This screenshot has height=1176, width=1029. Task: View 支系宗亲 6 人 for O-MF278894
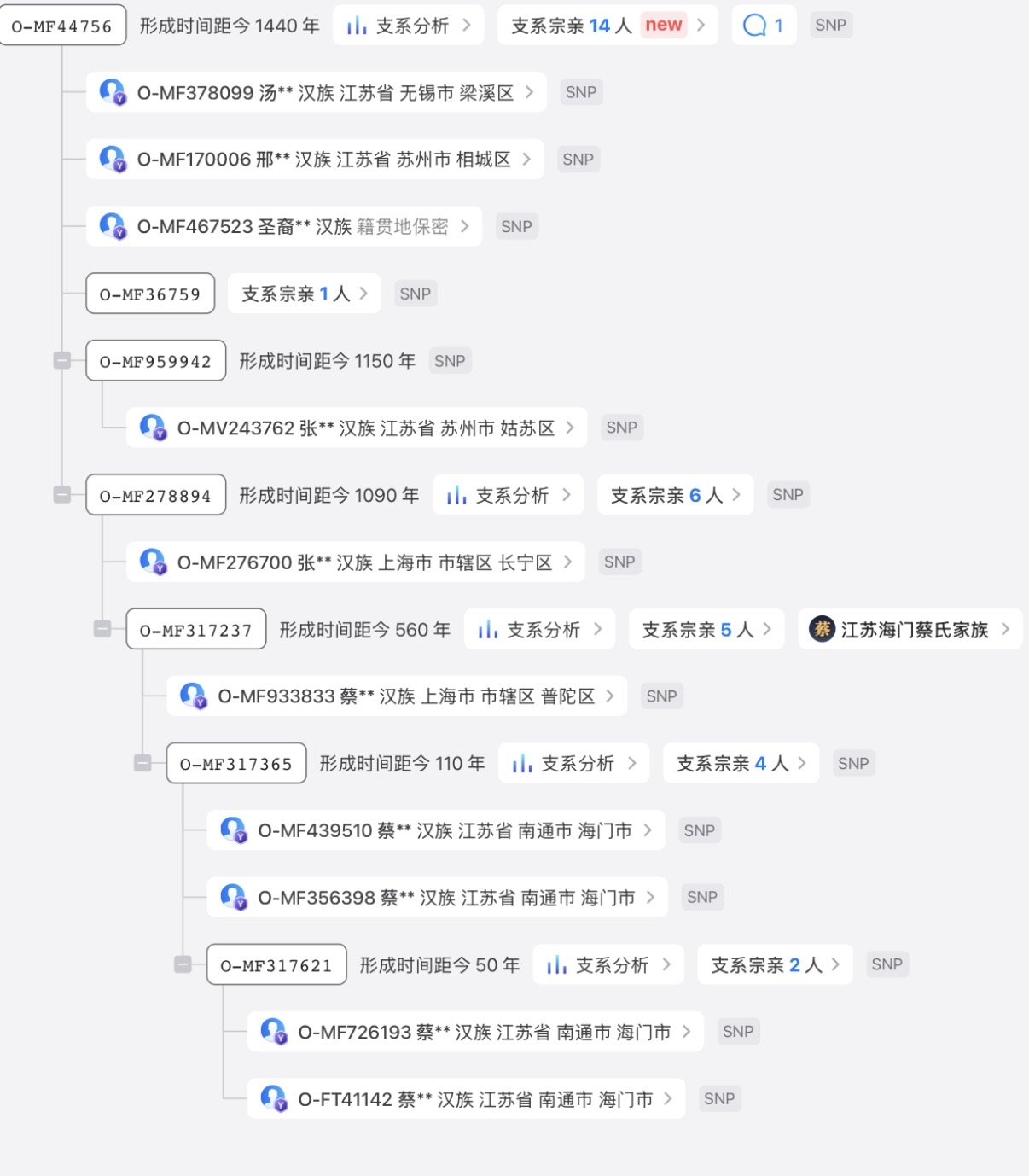click(675, 495)
